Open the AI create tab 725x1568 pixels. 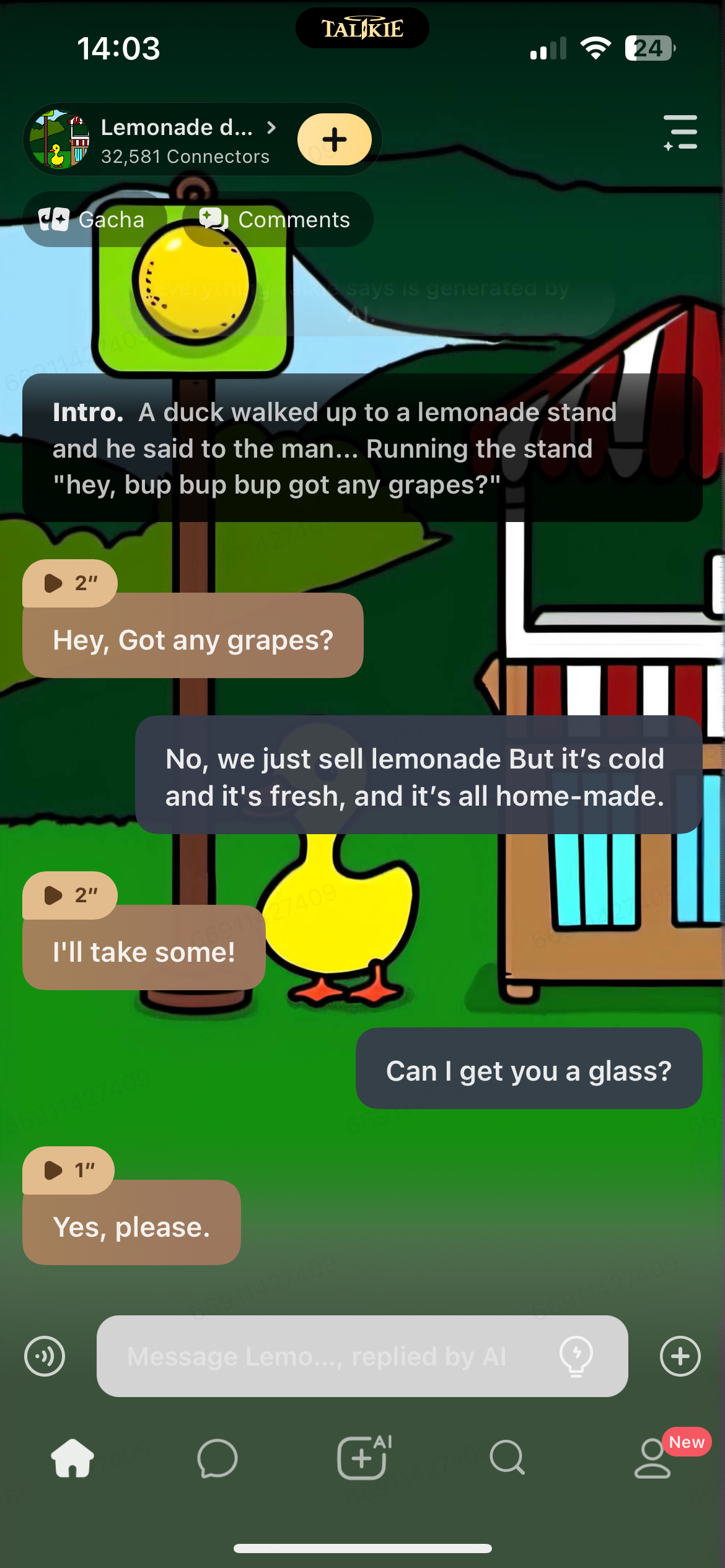point(363,1457)
